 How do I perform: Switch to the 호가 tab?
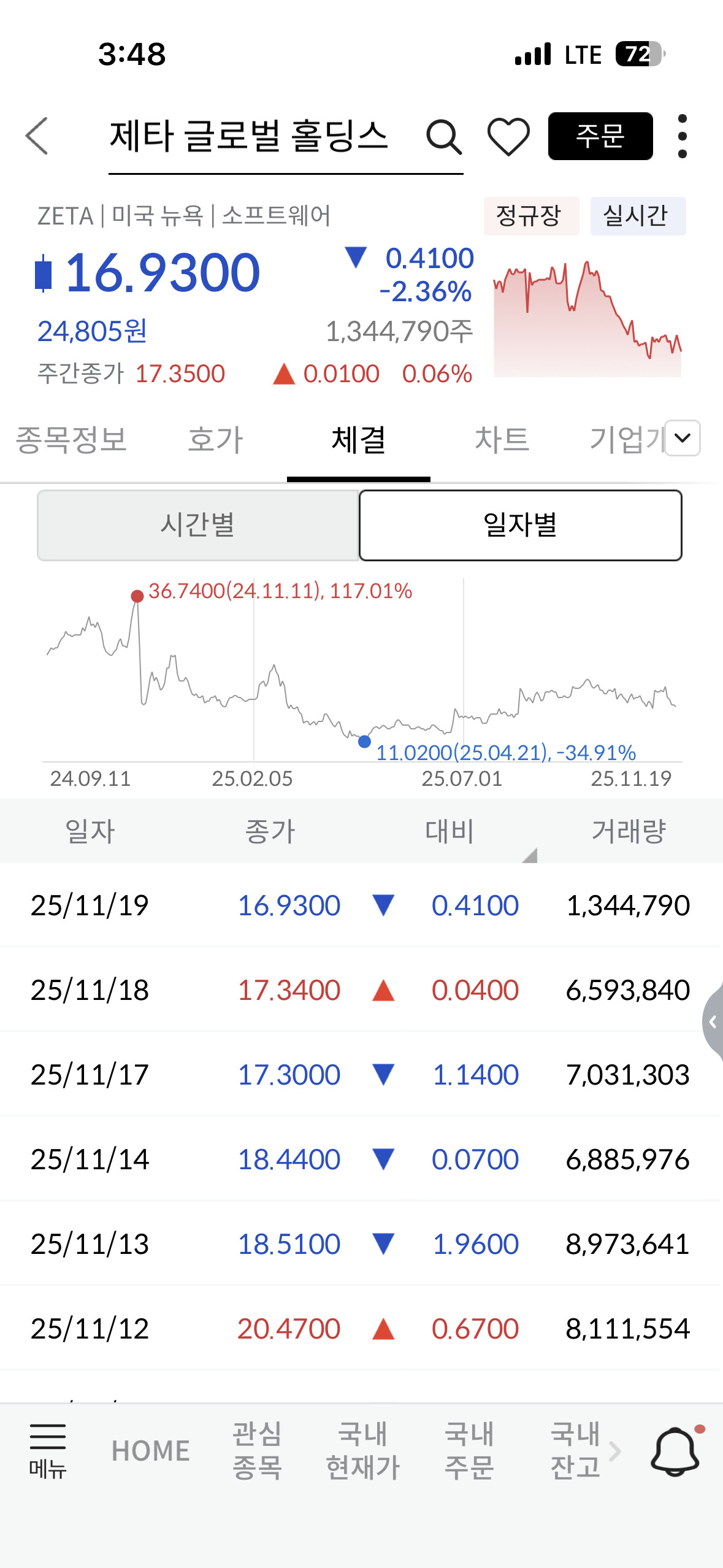(x=215, y=440)
